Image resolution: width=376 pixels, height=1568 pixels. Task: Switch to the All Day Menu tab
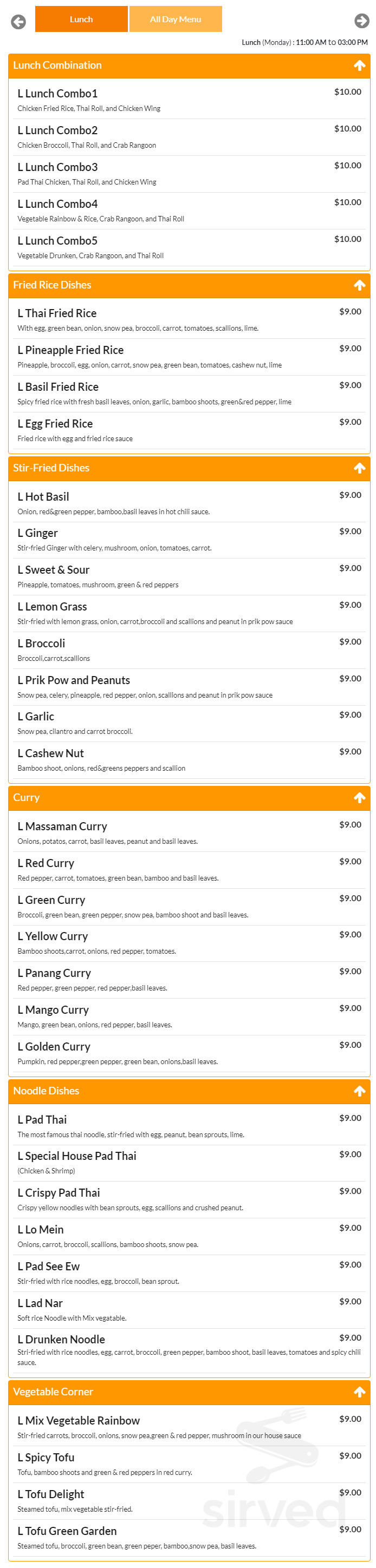coord(176,19)
